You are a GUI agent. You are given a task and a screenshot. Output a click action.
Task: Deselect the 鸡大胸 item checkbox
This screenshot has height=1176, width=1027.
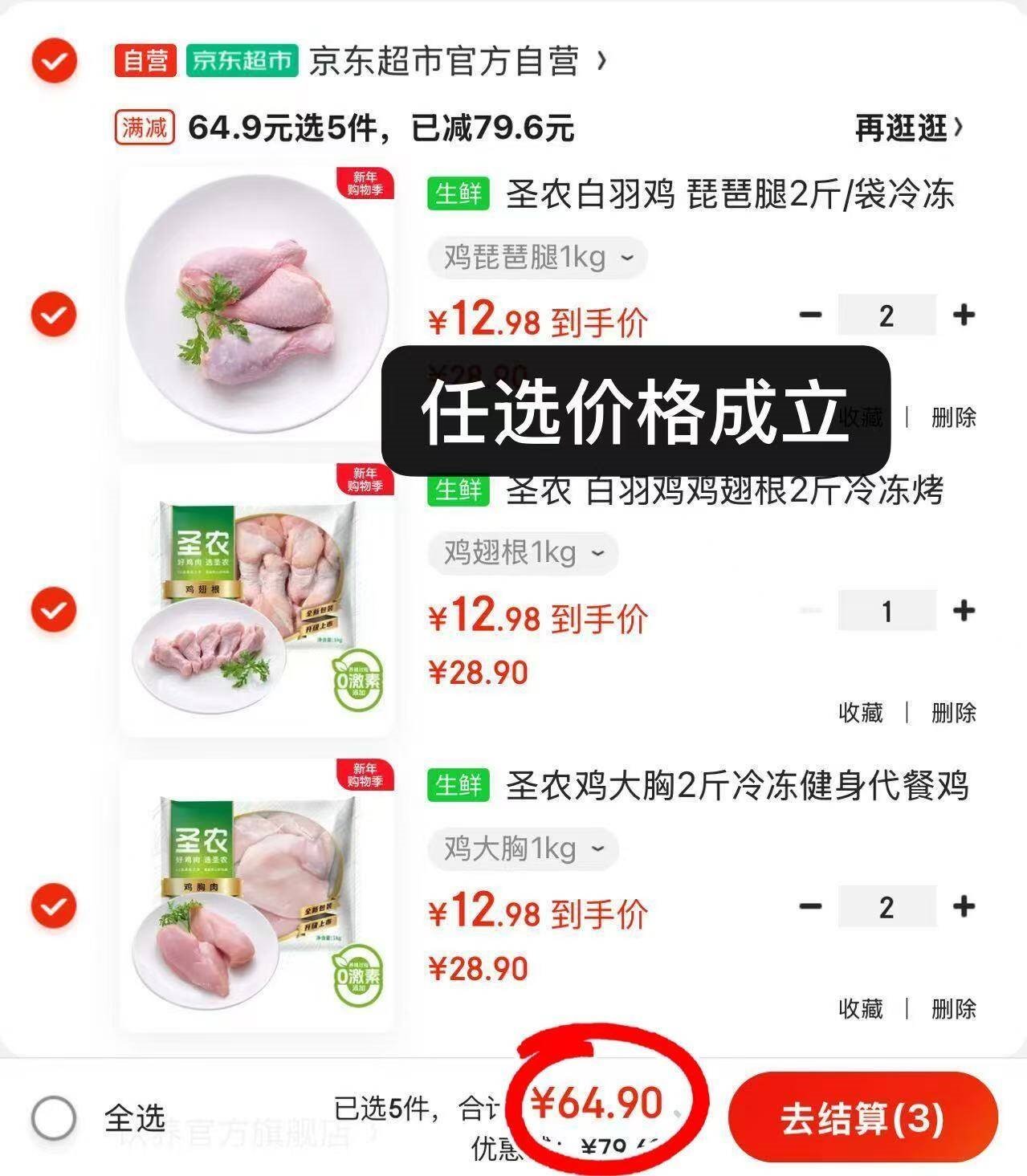tap(54, 906)
